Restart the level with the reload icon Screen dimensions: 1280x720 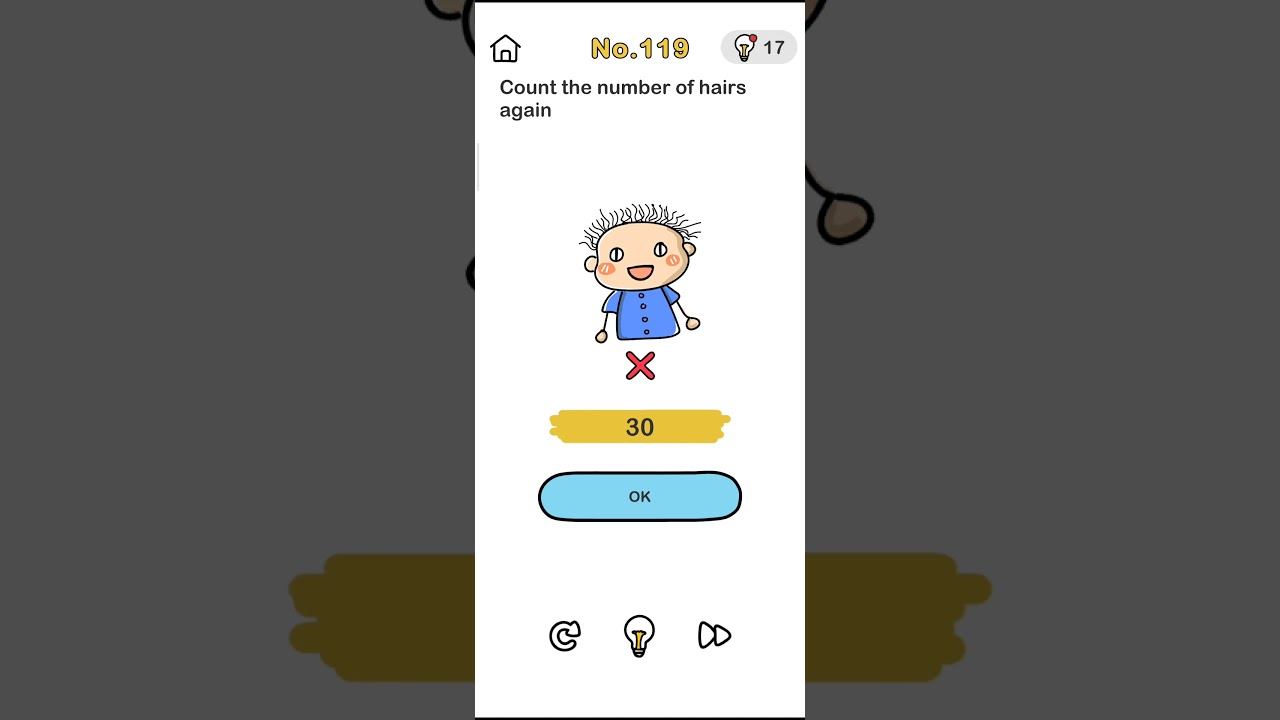click(565, 636)
